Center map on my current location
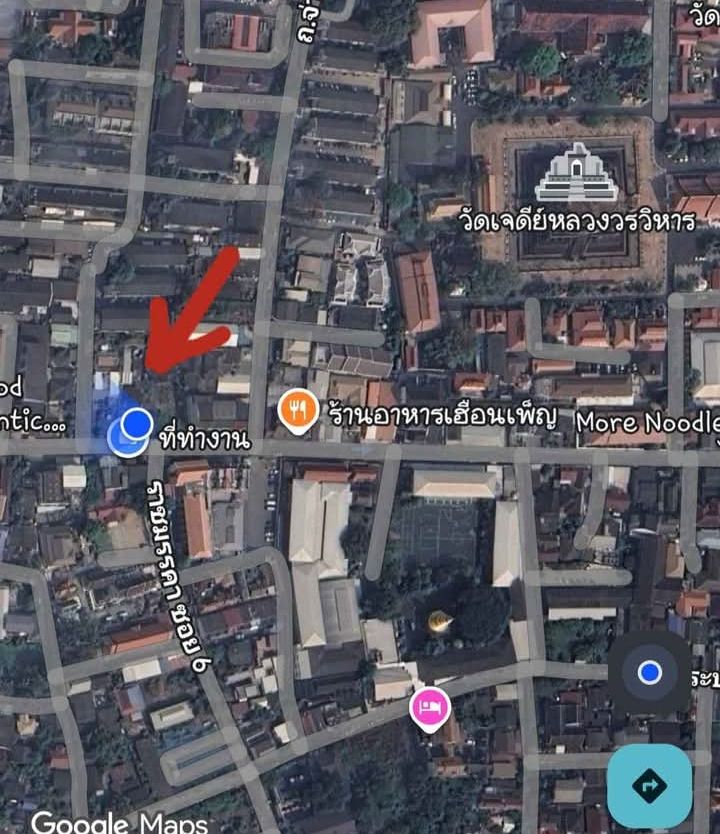 650,672
